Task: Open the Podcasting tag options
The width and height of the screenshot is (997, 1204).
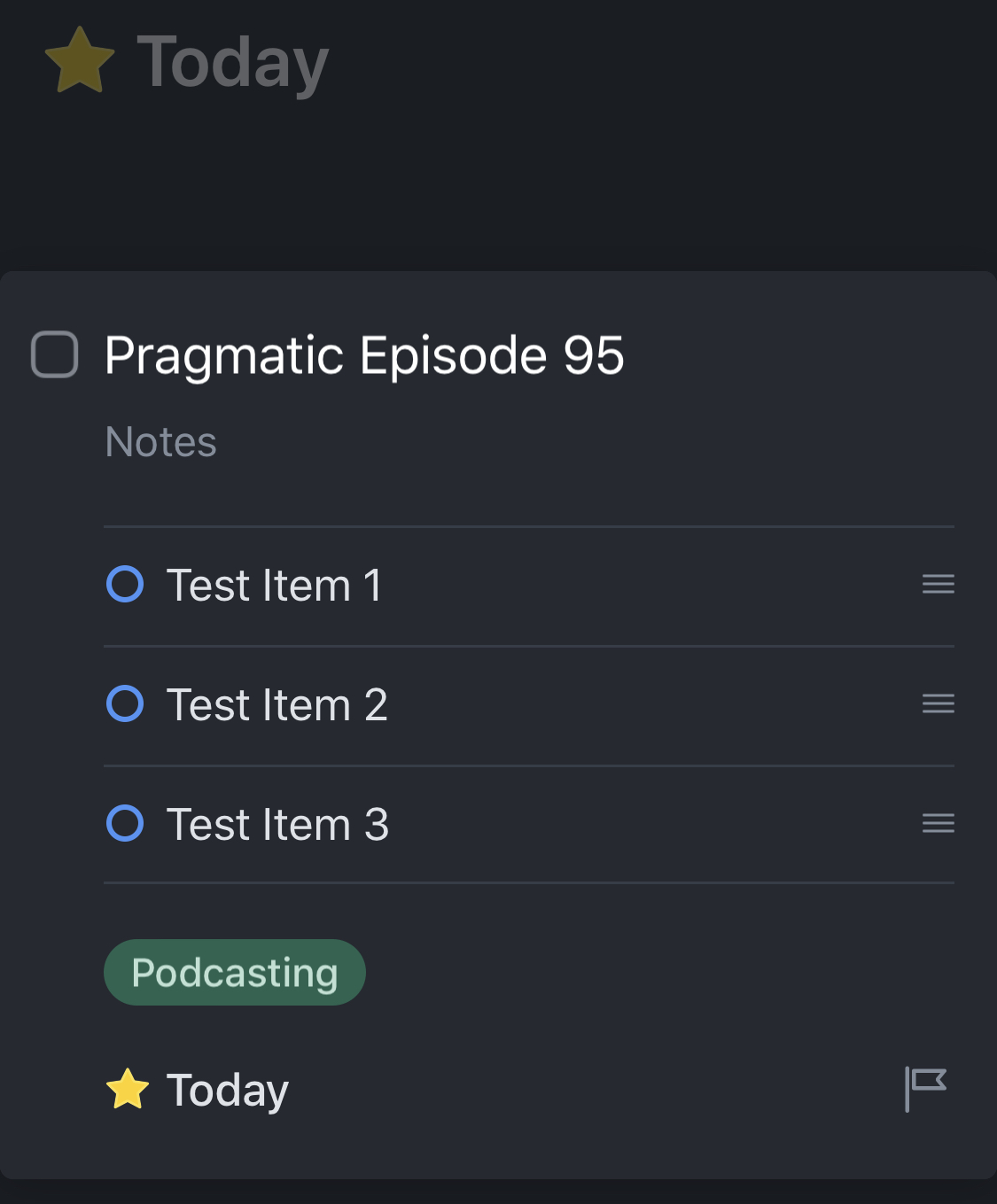Action: point(234,971)
